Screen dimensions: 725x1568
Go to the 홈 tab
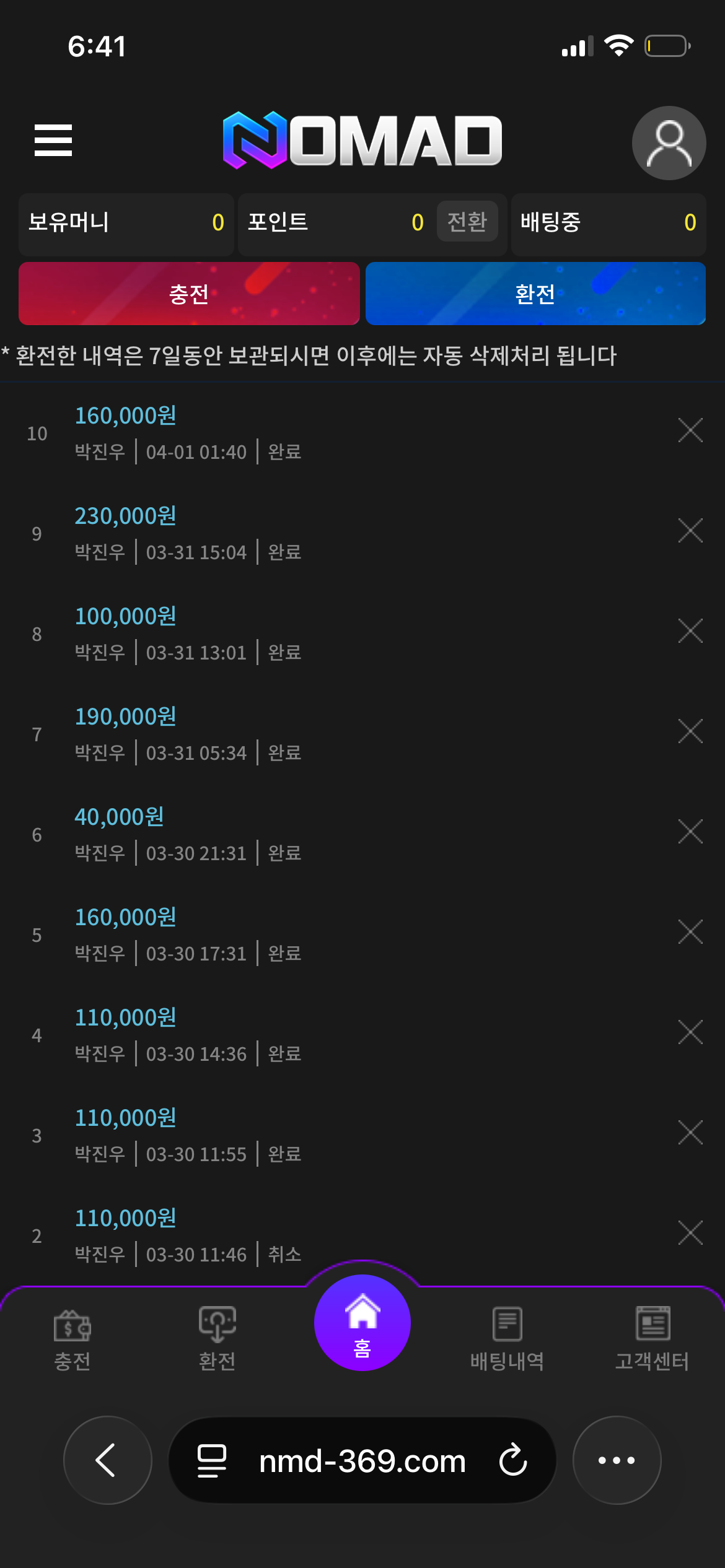pos(362,1323)
